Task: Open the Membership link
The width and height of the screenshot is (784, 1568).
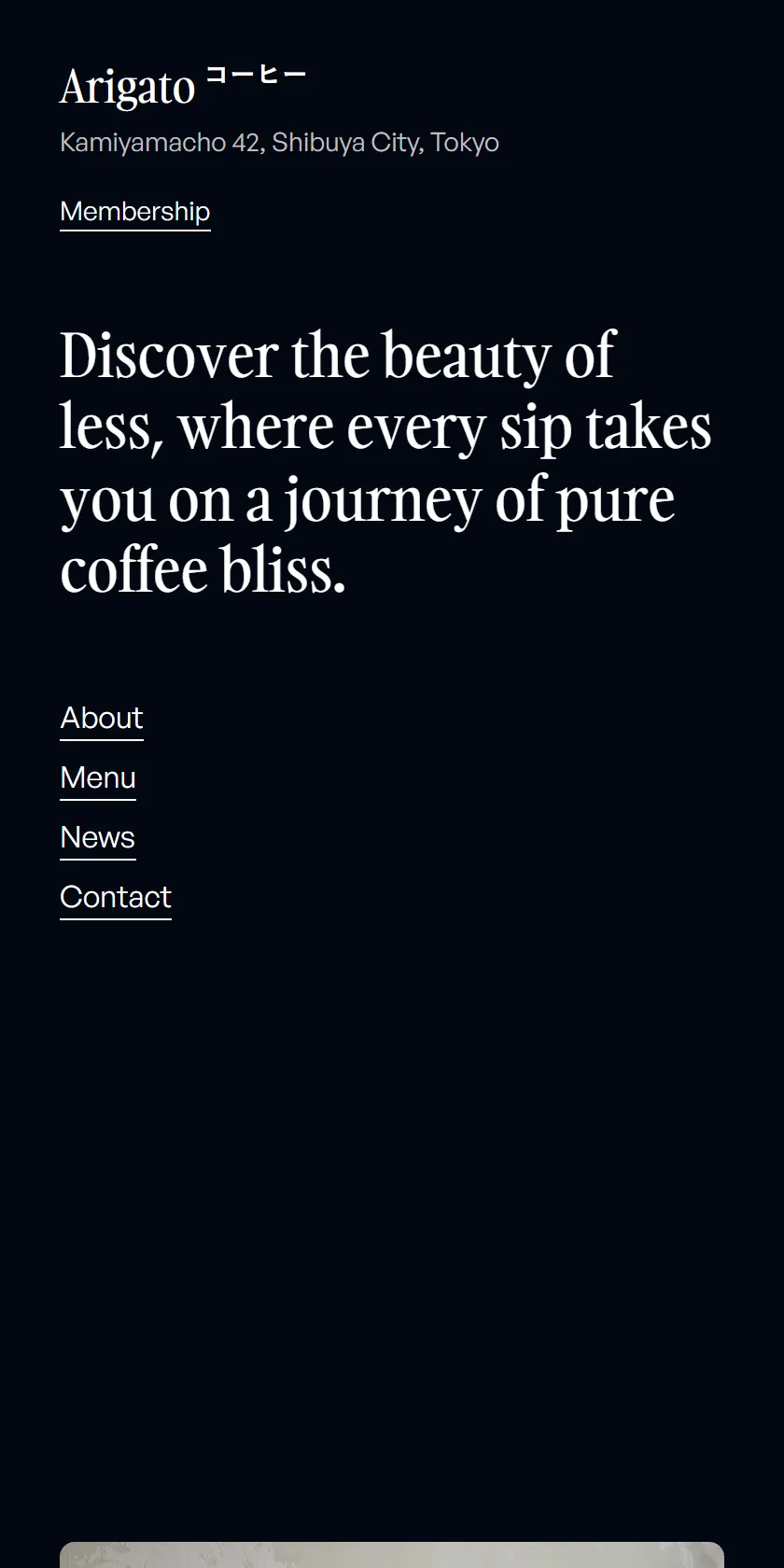Action: point(135,212)
